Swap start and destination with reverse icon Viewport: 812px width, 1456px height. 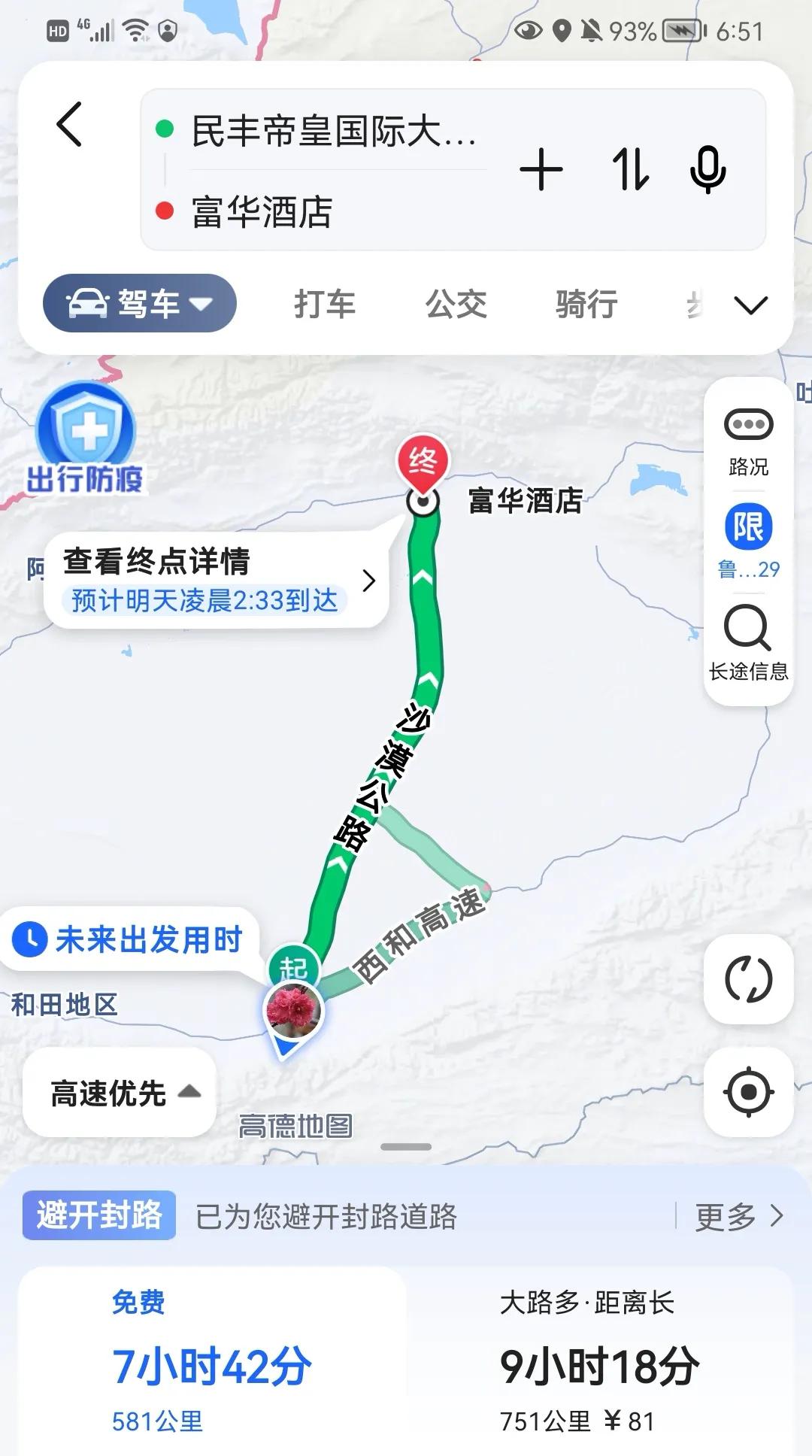[x=632, y=171]
